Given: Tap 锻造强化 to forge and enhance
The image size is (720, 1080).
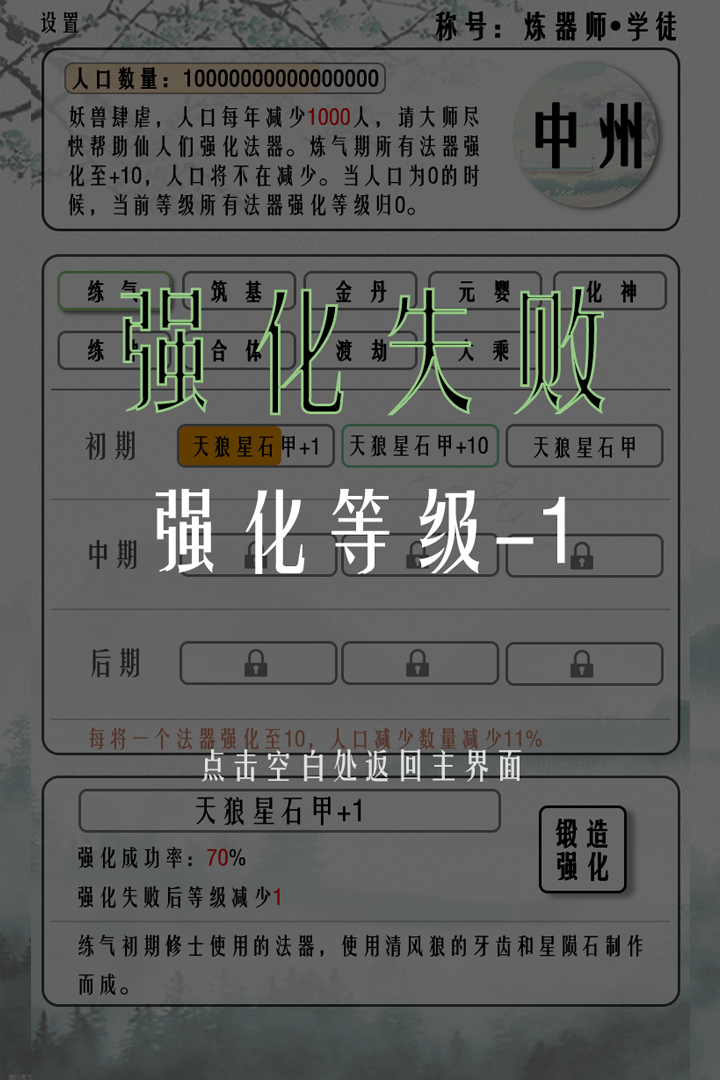Looking at the screenshot, I should (582, 849).
